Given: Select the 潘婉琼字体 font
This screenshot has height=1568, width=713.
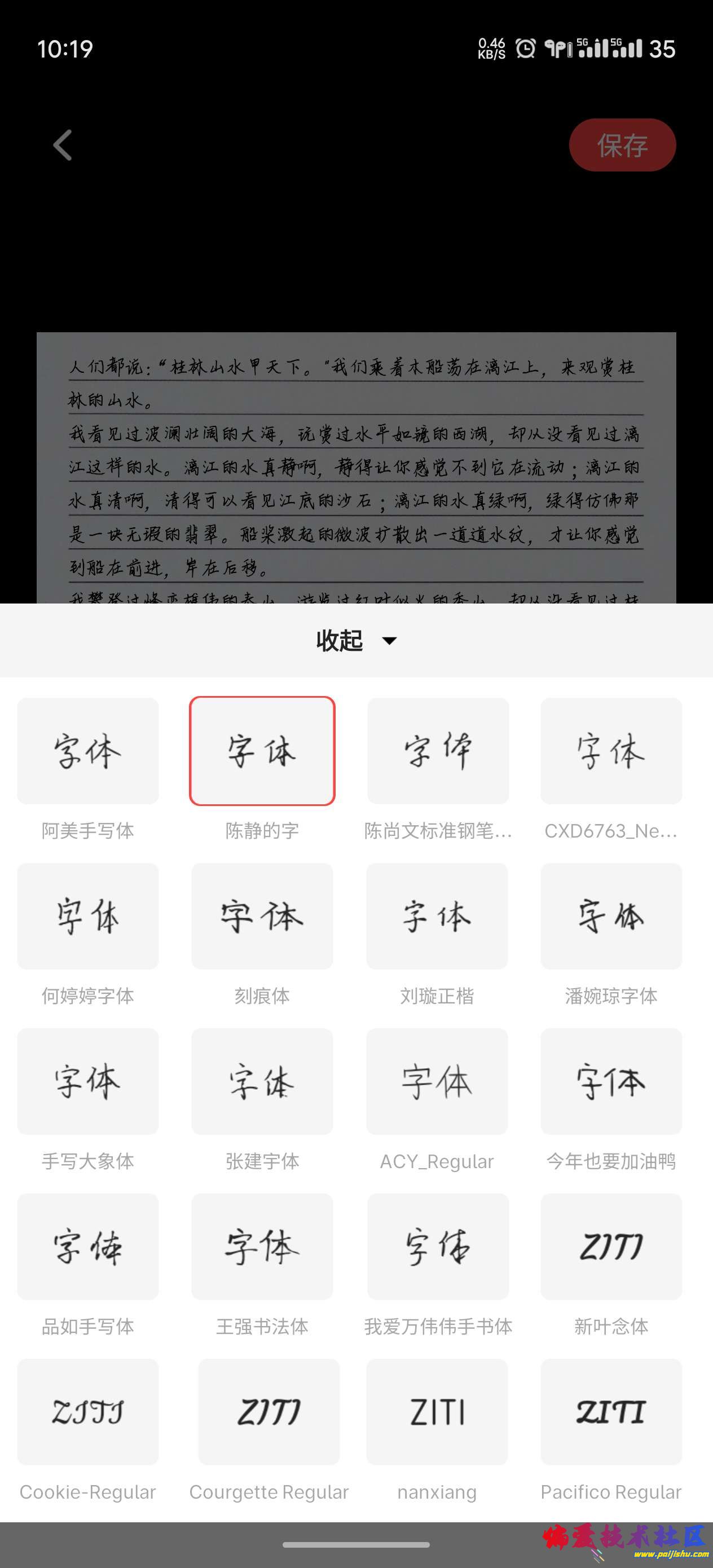Looking at the screenshot, I should [x=611, y=915].
